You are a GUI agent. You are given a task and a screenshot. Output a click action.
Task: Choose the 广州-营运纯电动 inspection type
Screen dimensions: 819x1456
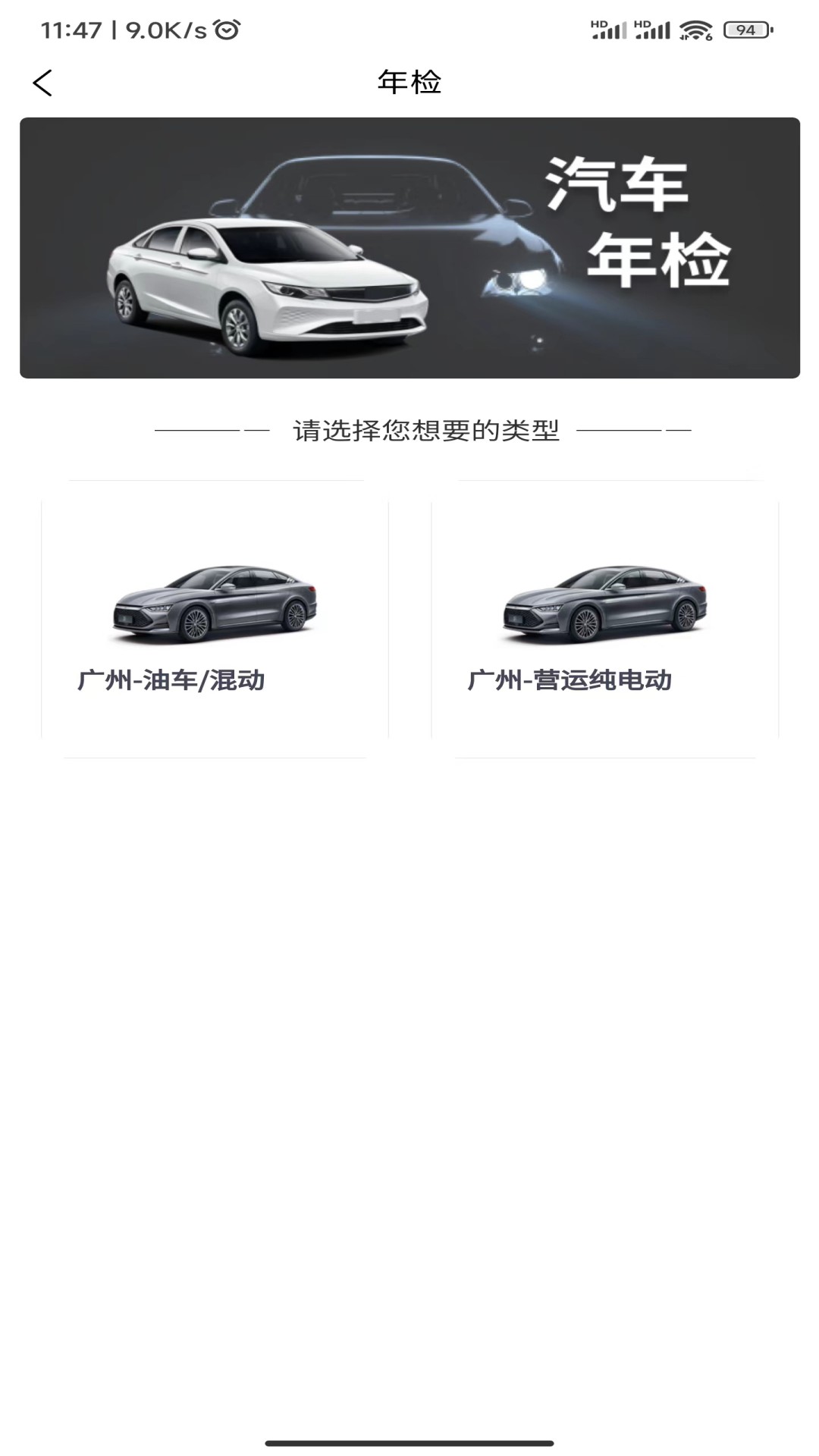604,619
